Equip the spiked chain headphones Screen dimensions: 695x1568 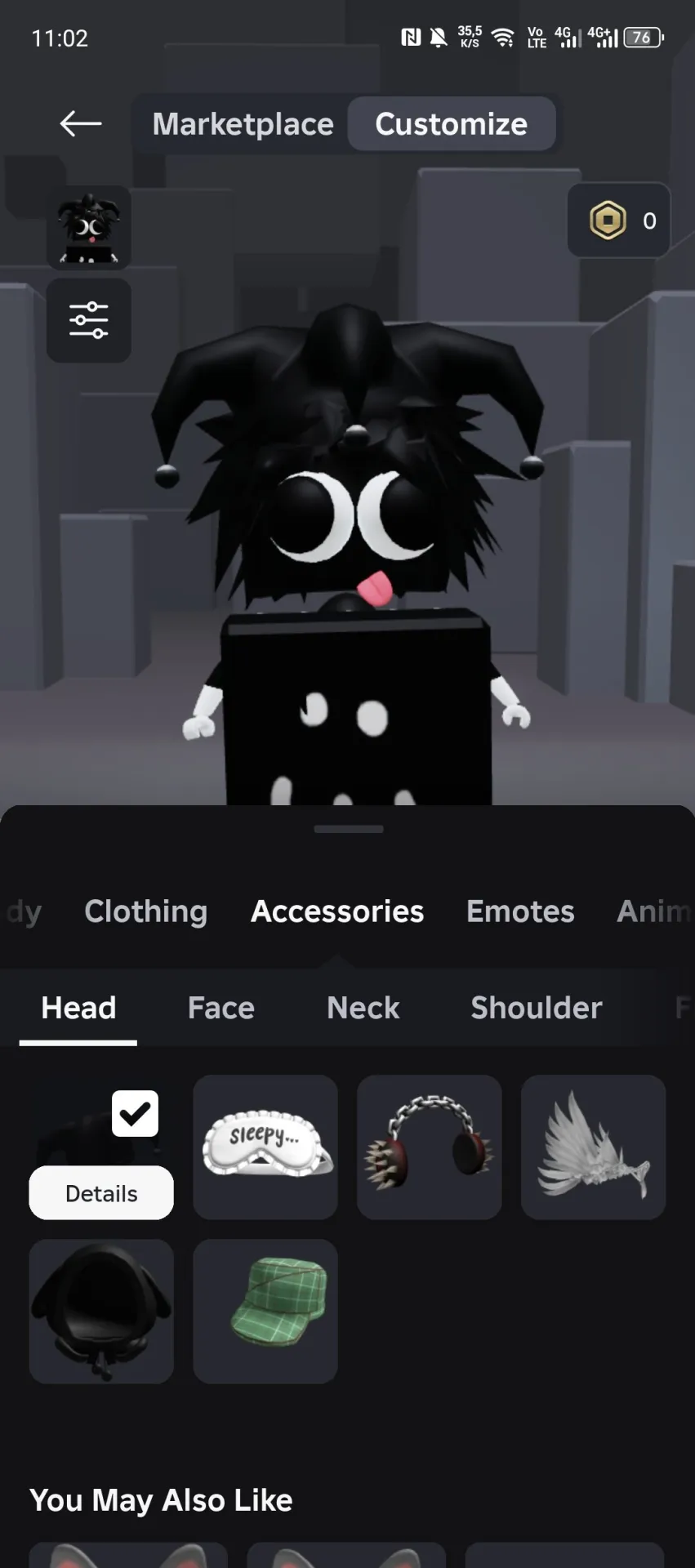(x=430, y=1147)
